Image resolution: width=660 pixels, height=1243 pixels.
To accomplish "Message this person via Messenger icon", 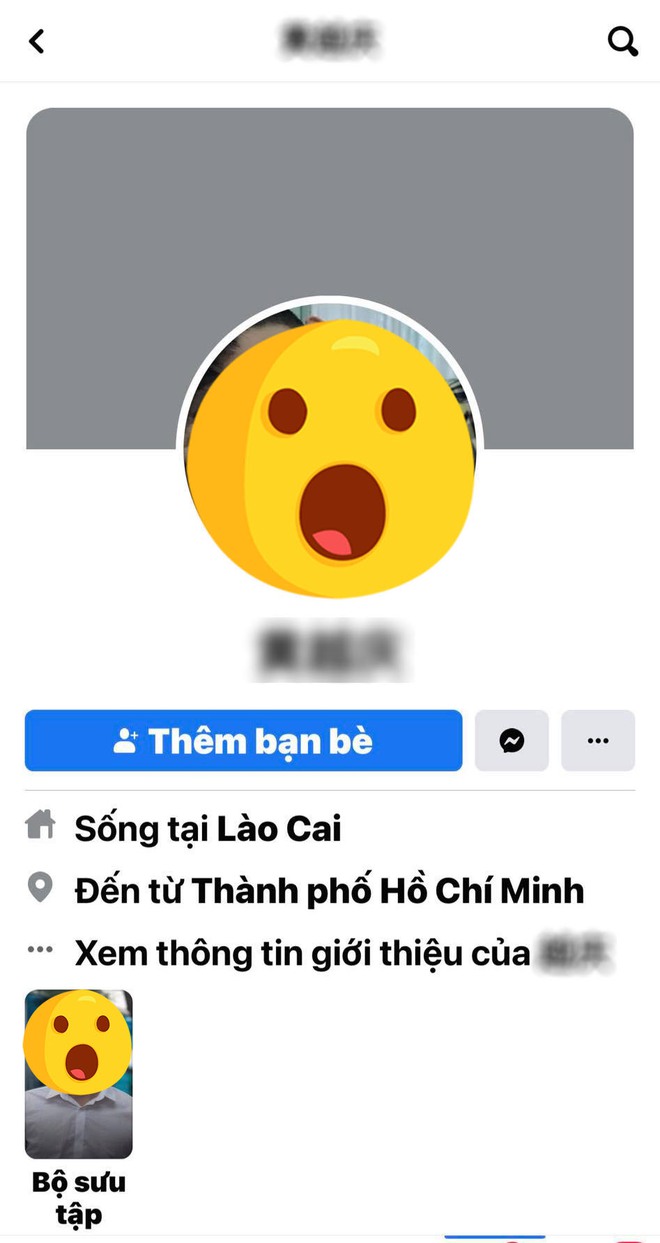I will [512, 741].
